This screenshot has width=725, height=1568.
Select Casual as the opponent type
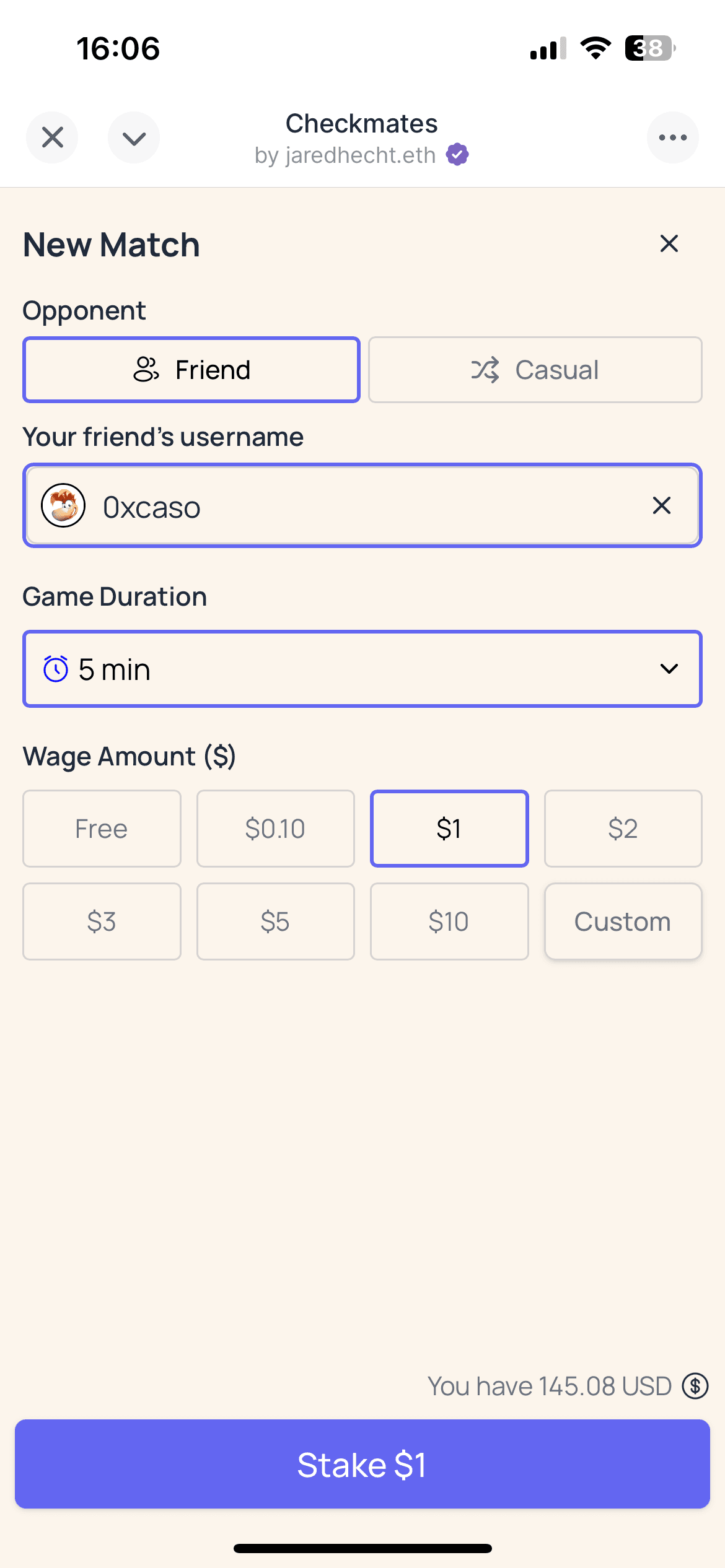(x=535, y=370)
